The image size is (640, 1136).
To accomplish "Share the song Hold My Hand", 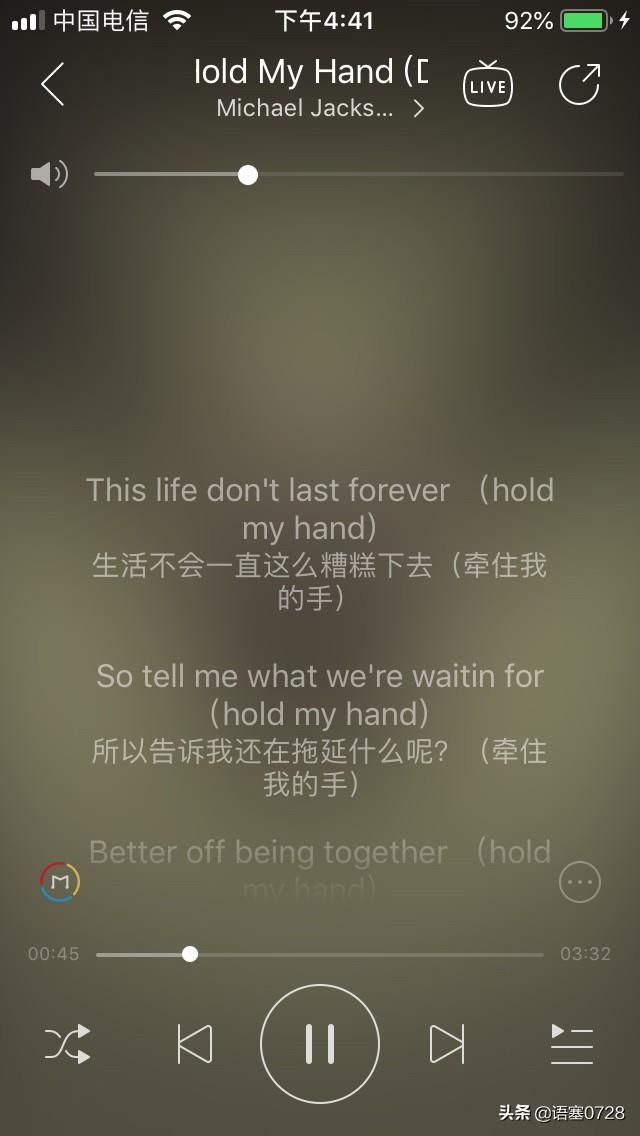I will (x=579, y=84).
